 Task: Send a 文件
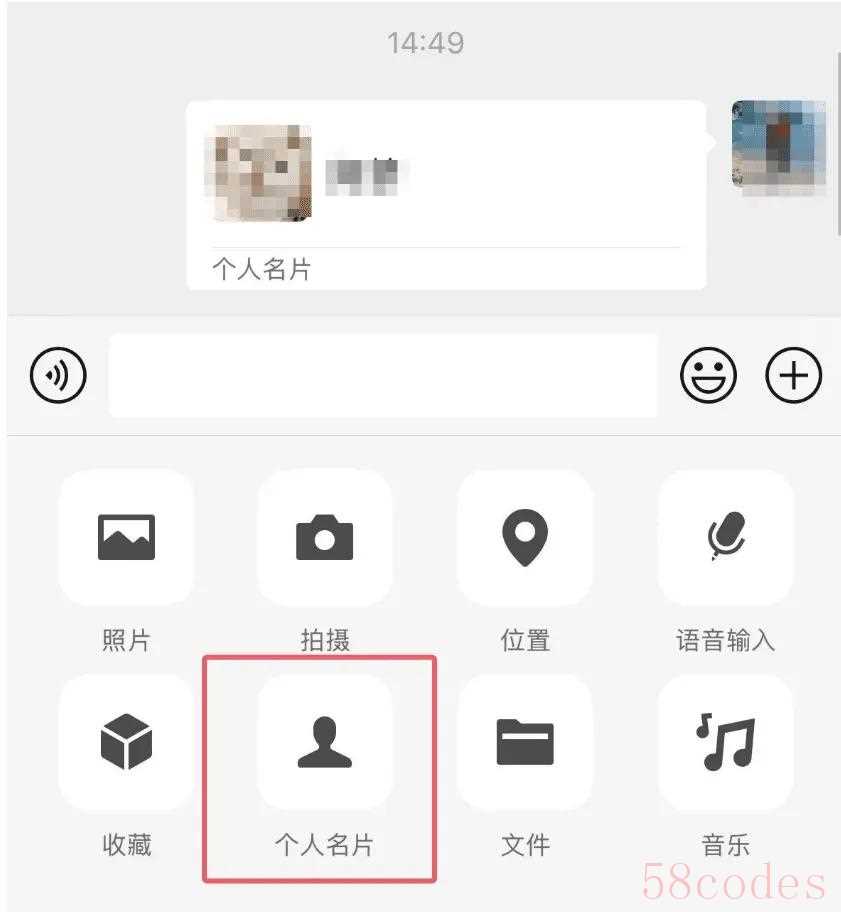525,742
